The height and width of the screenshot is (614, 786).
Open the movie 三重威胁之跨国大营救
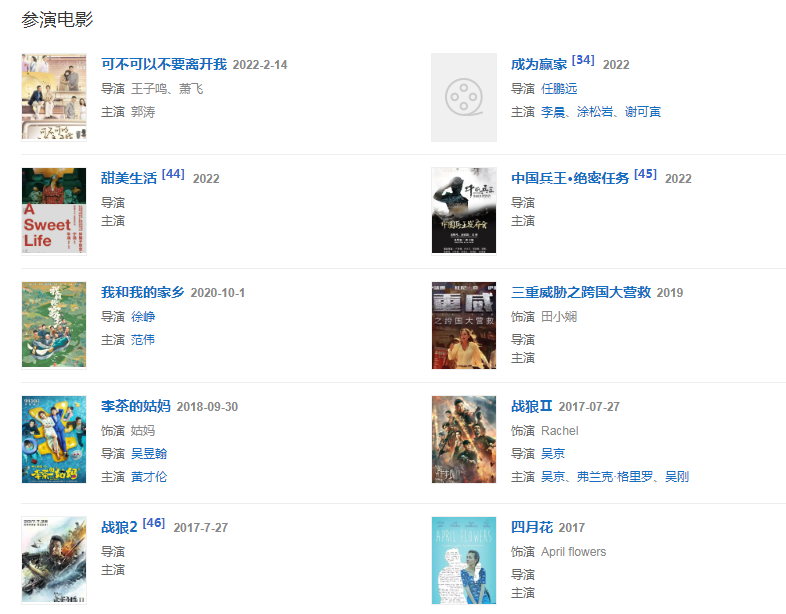[581, 292]
